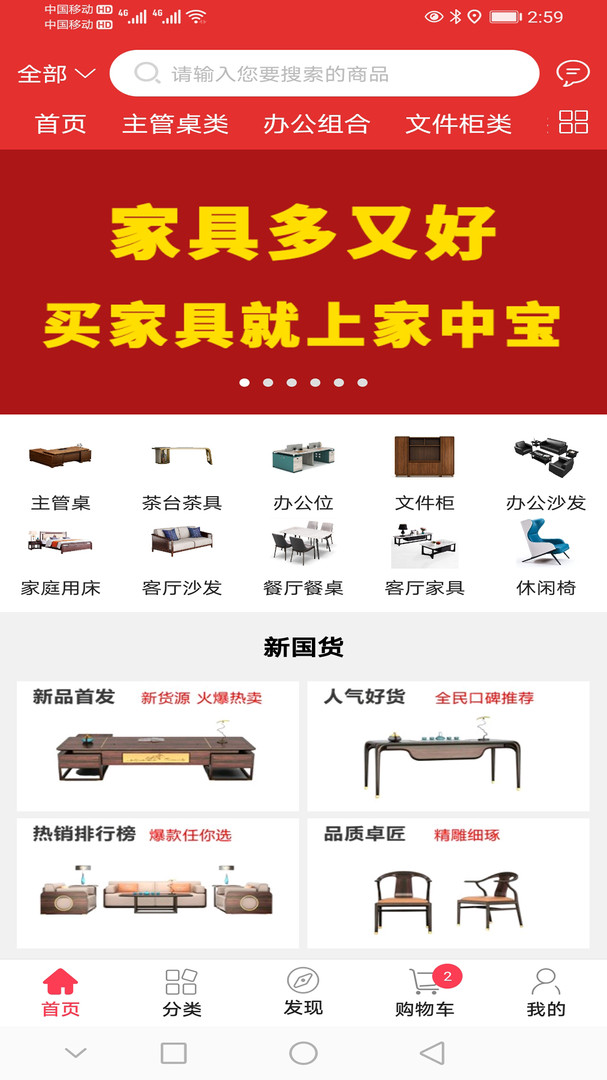Switch to the 主管桌类 top tab

pyautogui.click(x=175, y=124)
